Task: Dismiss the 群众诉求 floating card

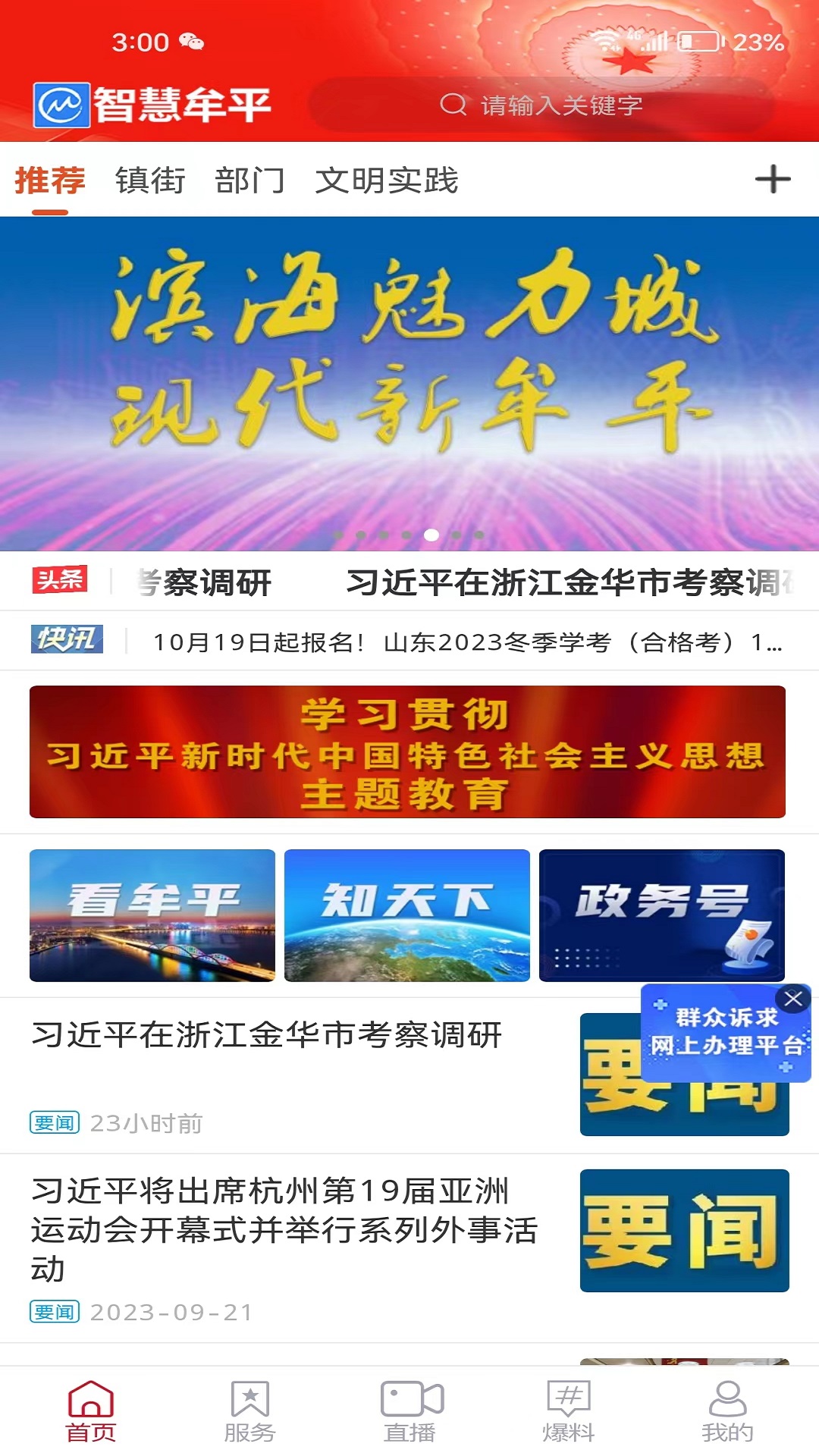Action: click(793, 999)
